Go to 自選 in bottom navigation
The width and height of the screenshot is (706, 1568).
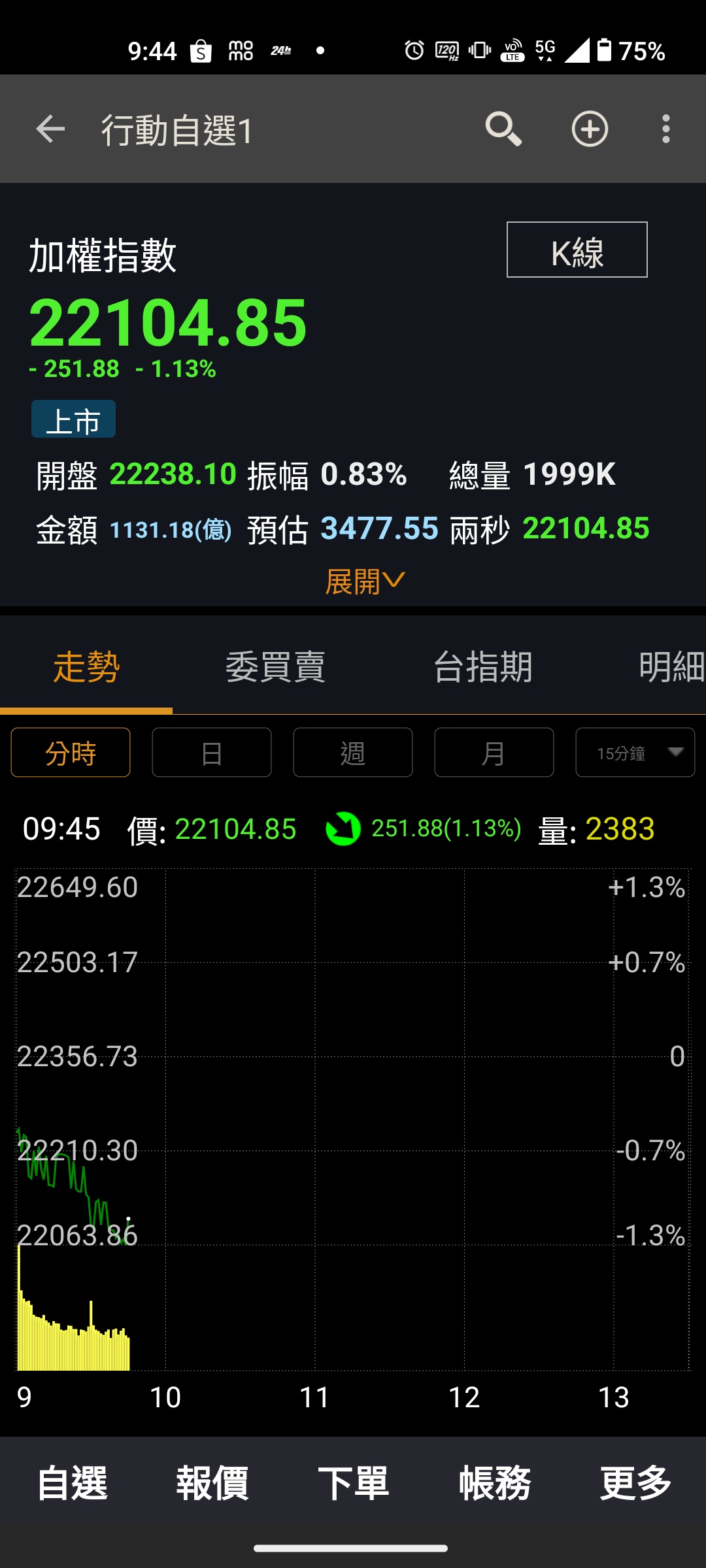coord(72,1483)
